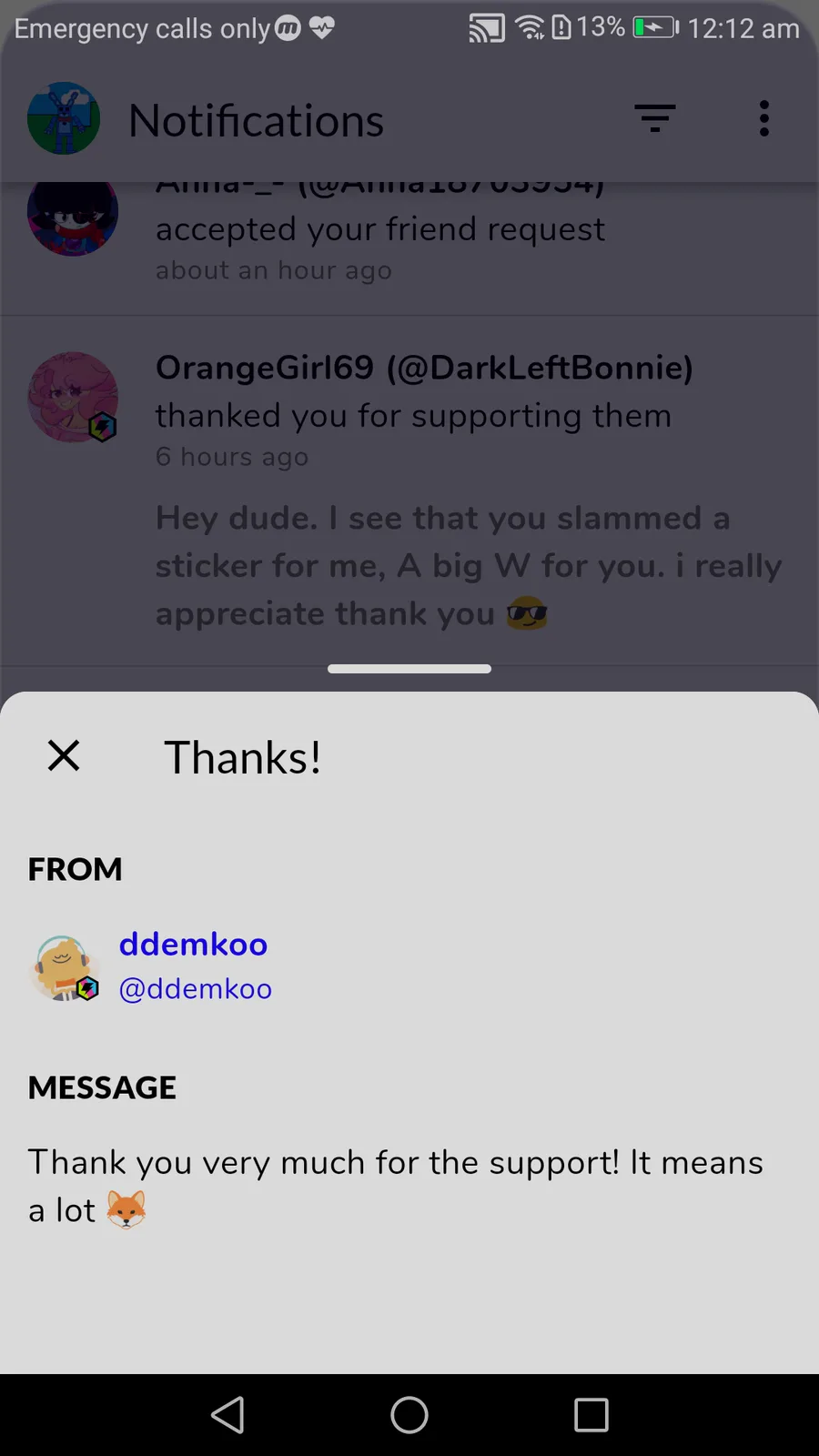
Task: Go to the home screen
Action: pos(409,1415)
